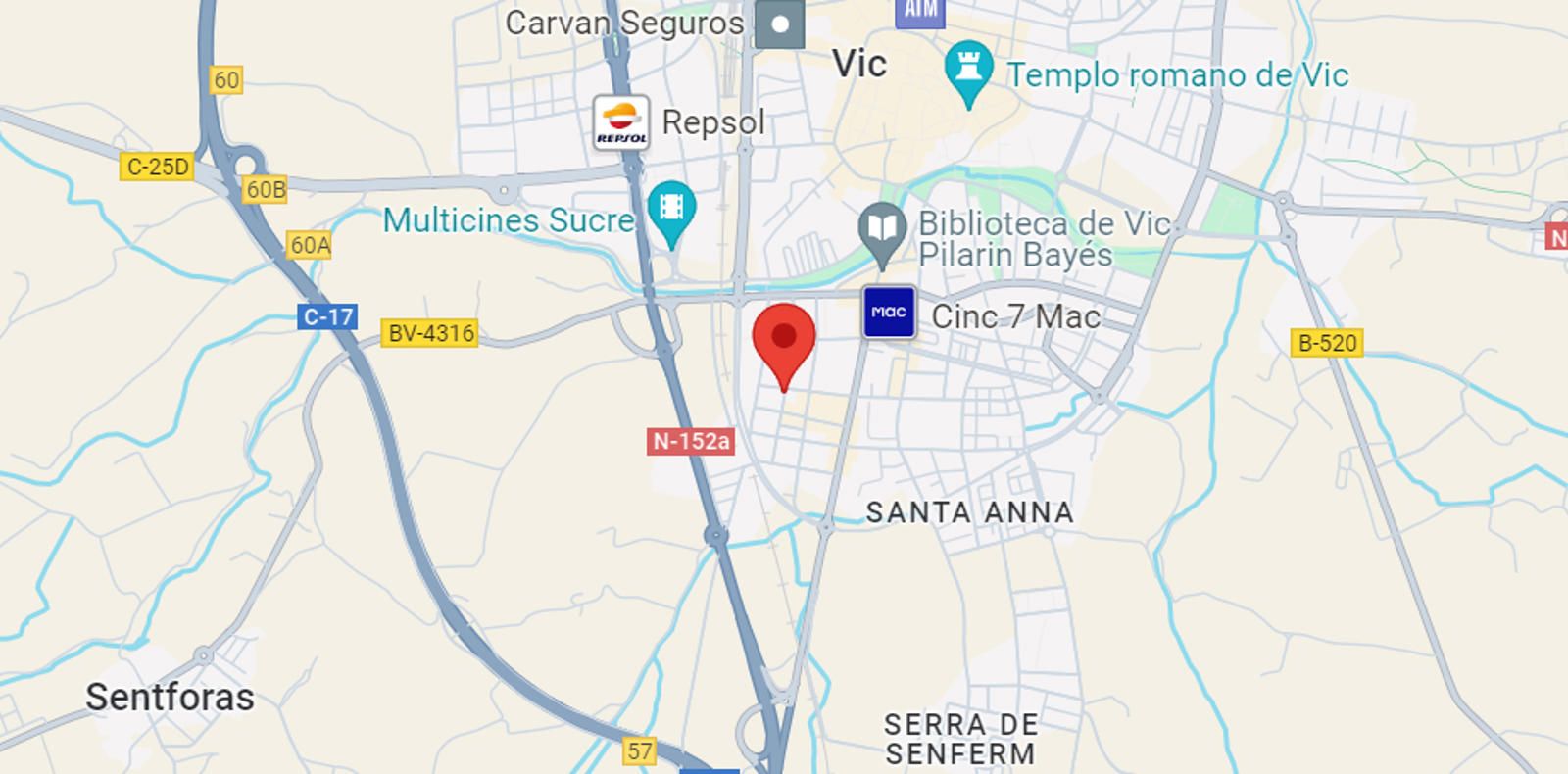Image resolution: width=1568 pixels, height=774 pixels.
Task: Tap the red location pin
Action: 784,339
